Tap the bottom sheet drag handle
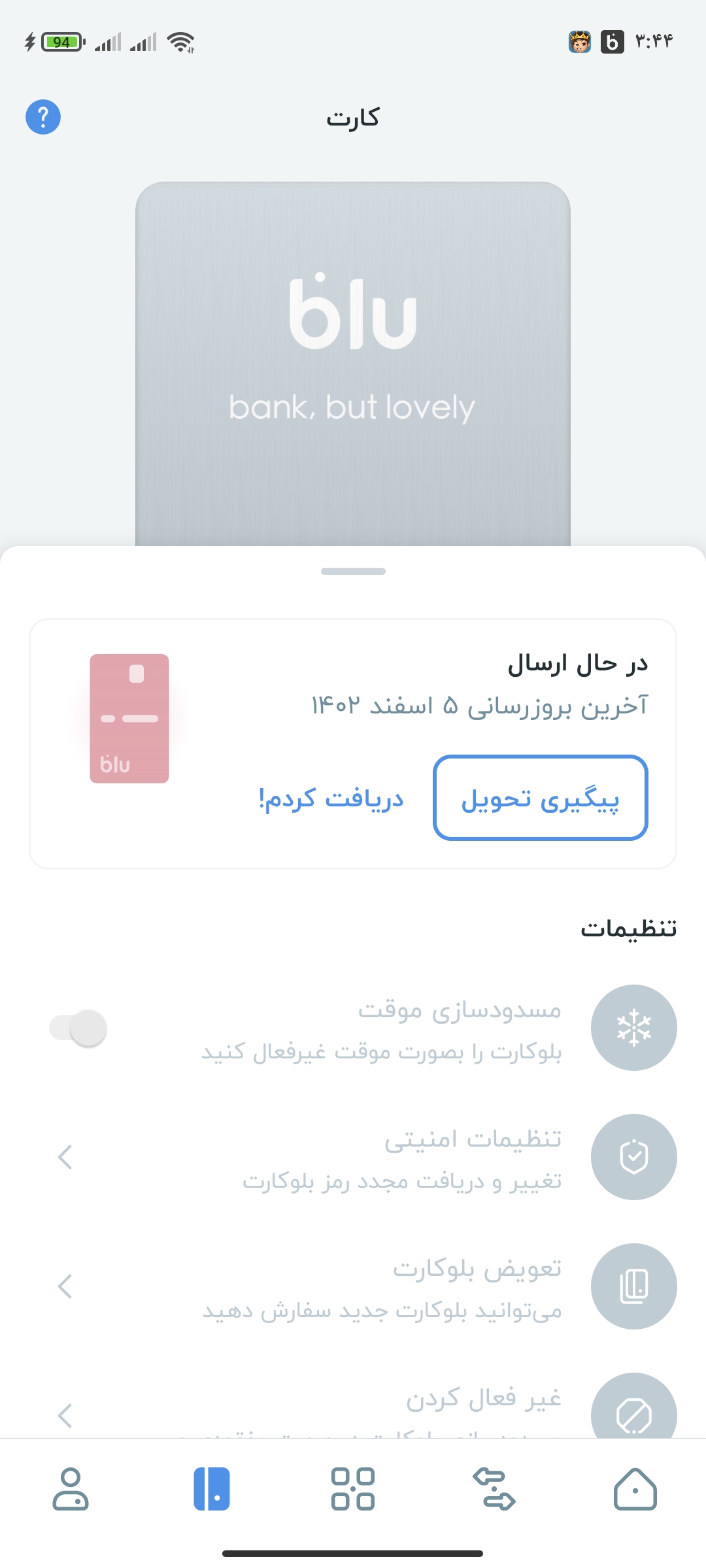Viewport: 706px width, 1568px height. [x=353, y=571]
